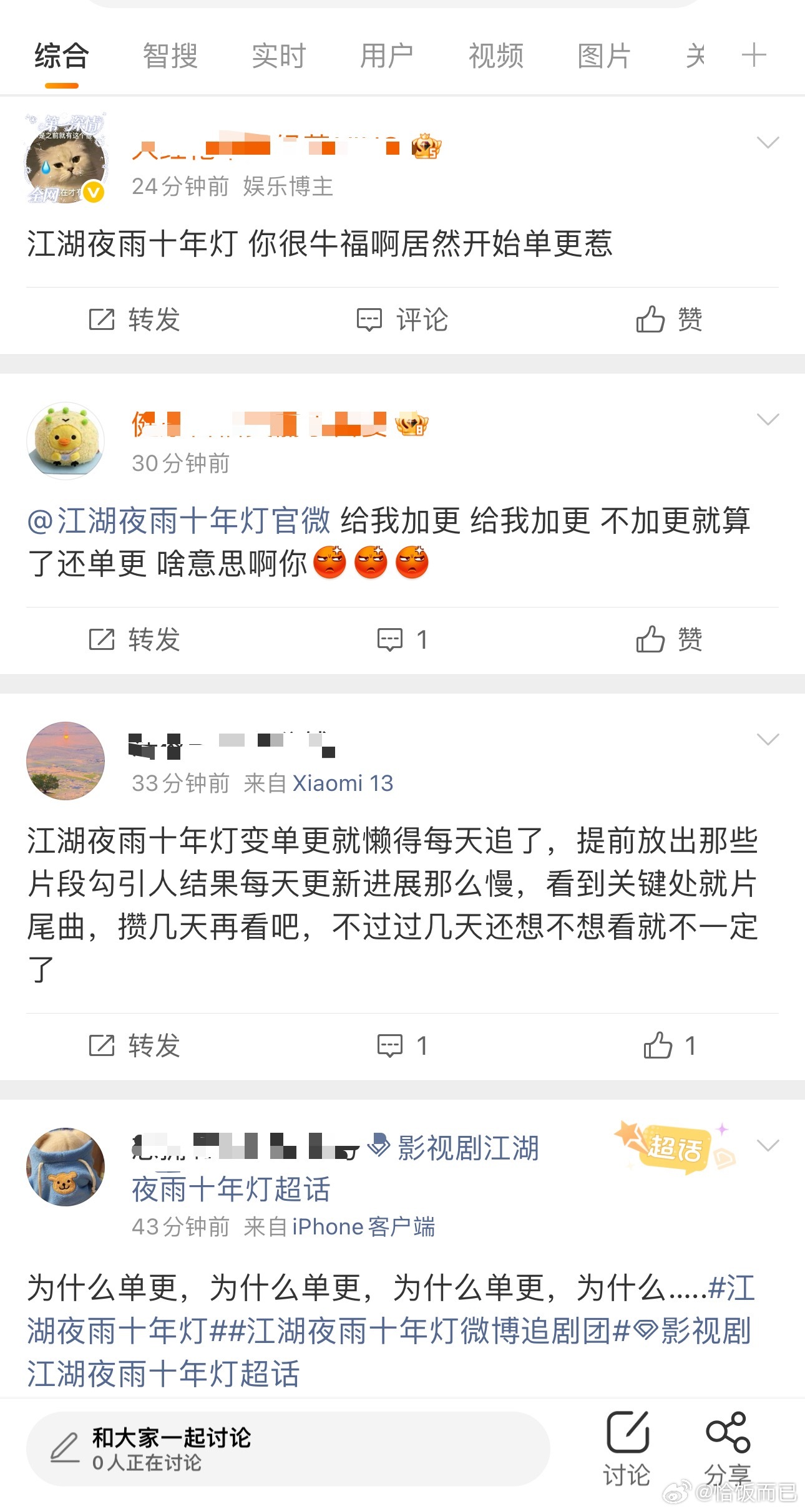Expand options chevron on the first post
This screenshot has width=805, height=1512.
tap(769, 142)
